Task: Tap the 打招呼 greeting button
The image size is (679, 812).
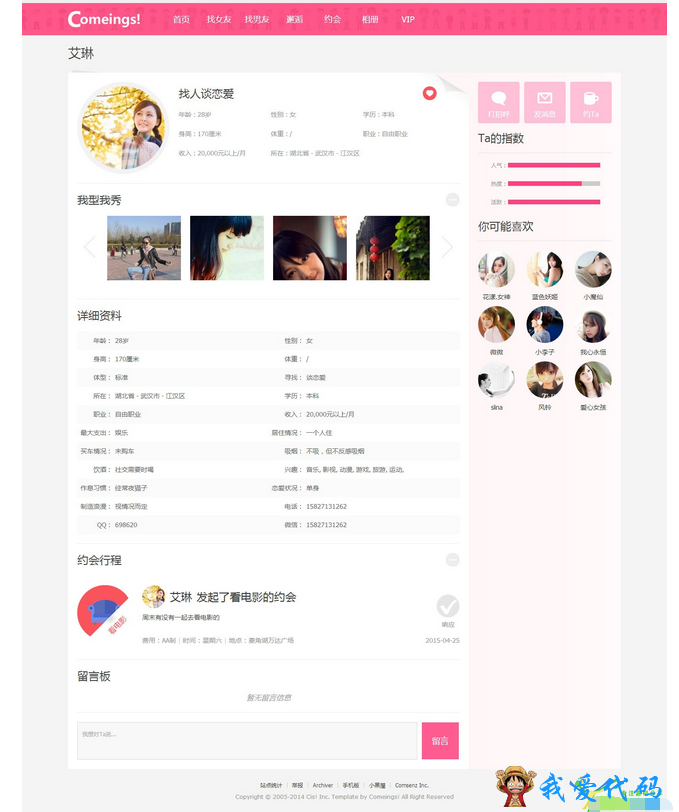Action: coord(498,102)
